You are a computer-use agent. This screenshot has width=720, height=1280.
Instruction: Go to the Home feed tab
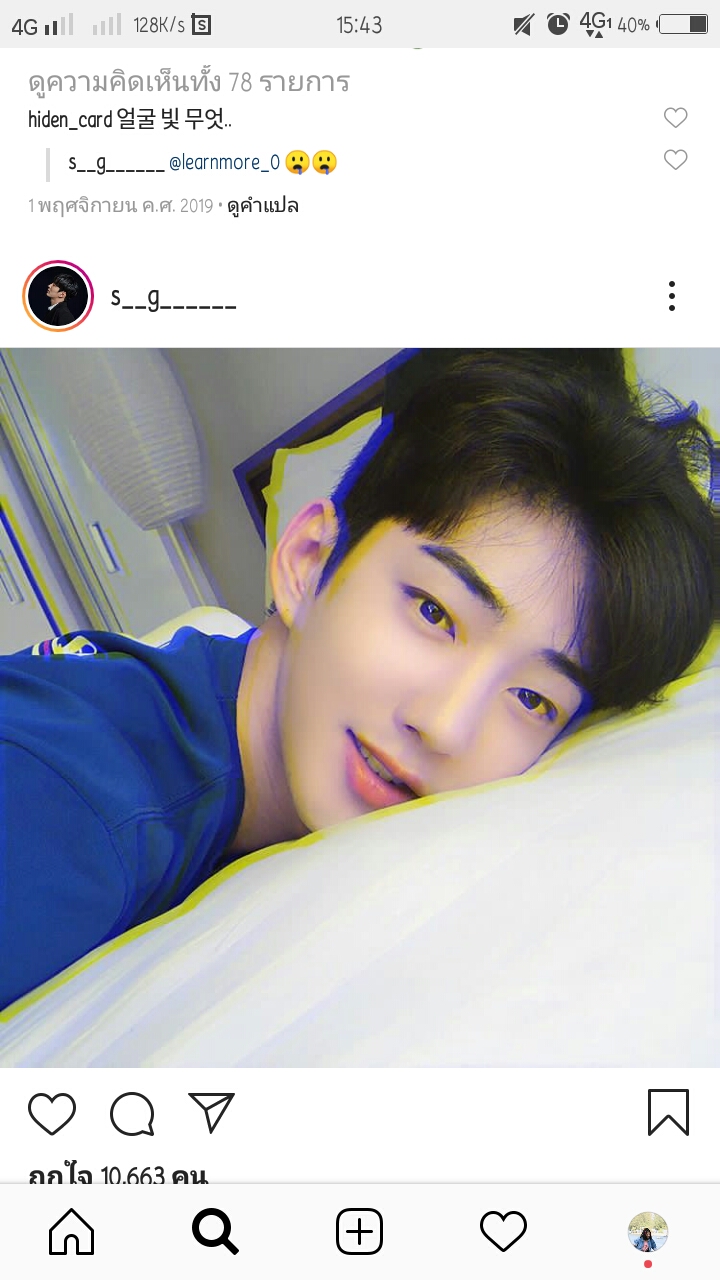pyautogui.click(x=72, y=1232)
